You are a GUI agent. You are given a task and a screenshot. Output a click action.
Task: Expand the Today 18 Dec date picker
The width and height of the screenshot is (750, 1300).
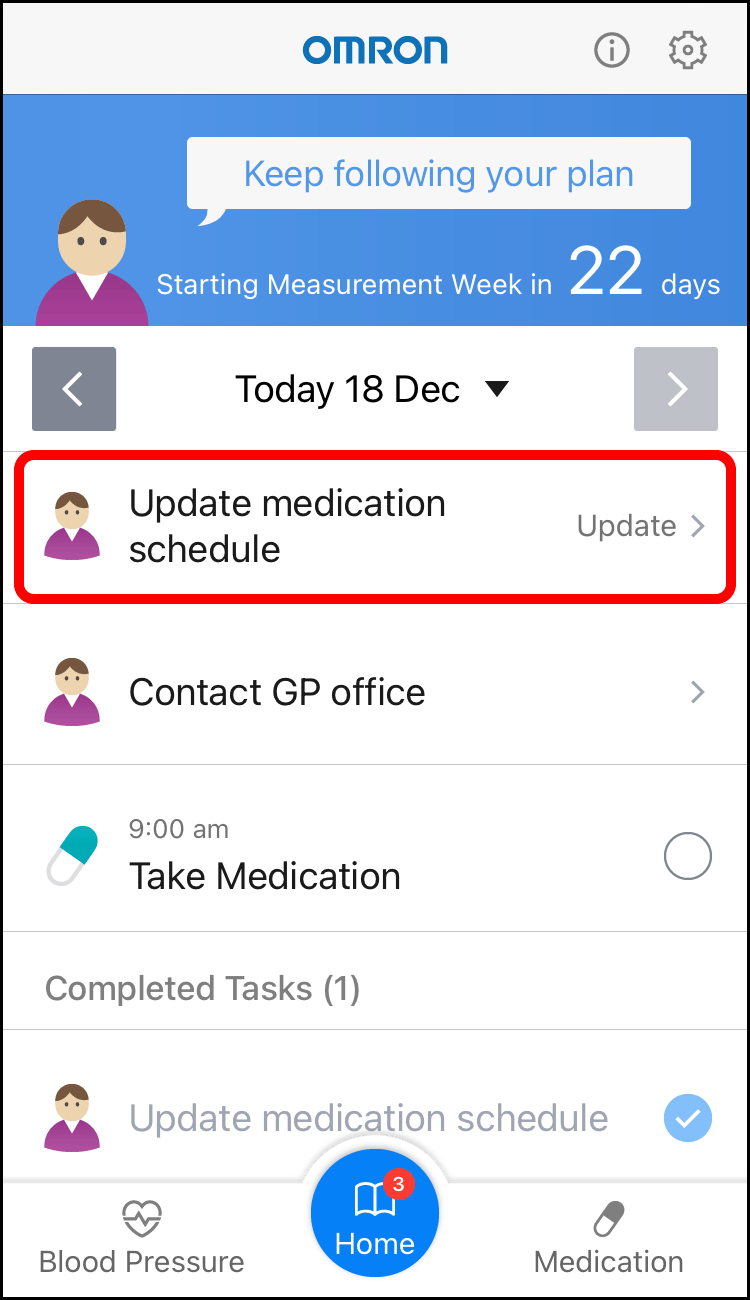(372, 389)
